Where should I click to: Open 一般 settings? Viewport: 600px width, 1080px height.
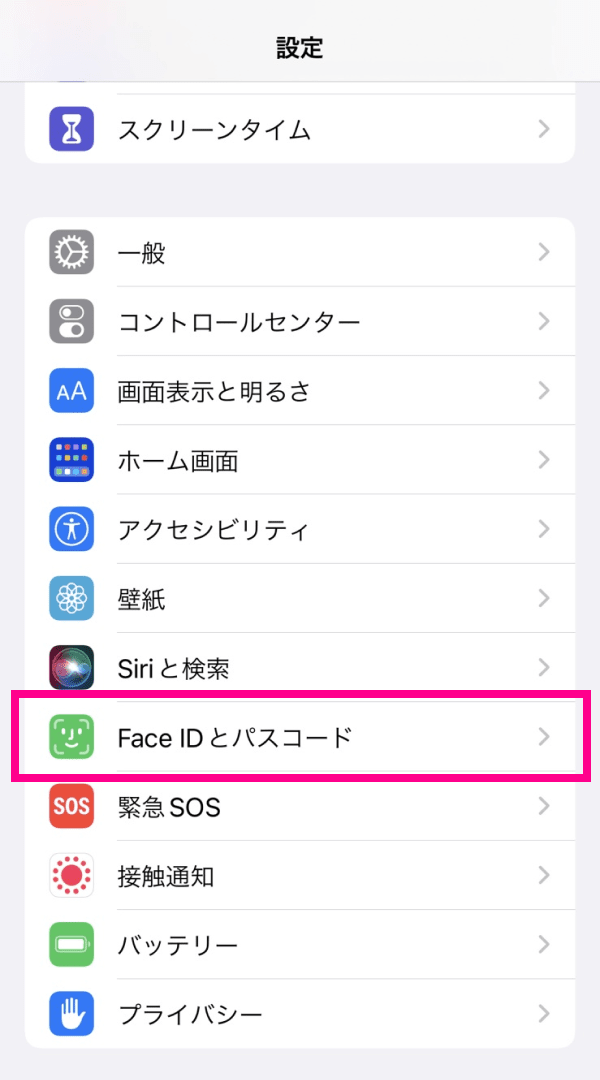(300, 252)
